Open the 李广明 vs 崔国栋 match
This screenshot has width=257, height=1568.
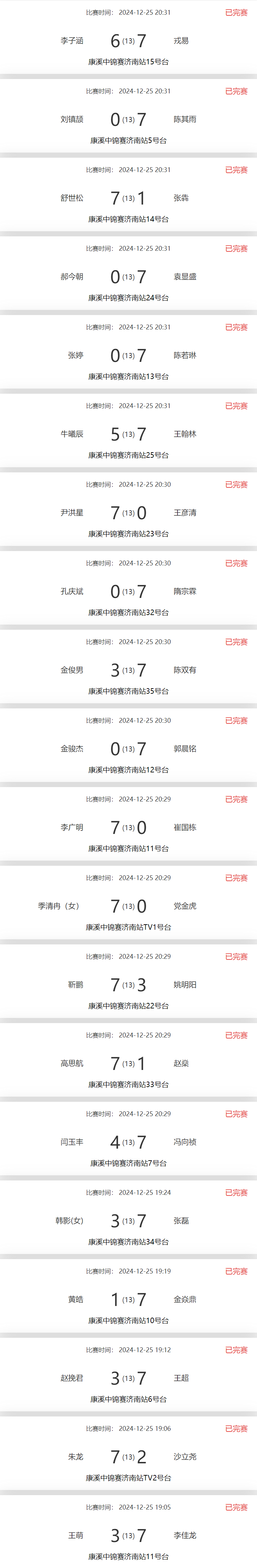(x=128, y=827)
